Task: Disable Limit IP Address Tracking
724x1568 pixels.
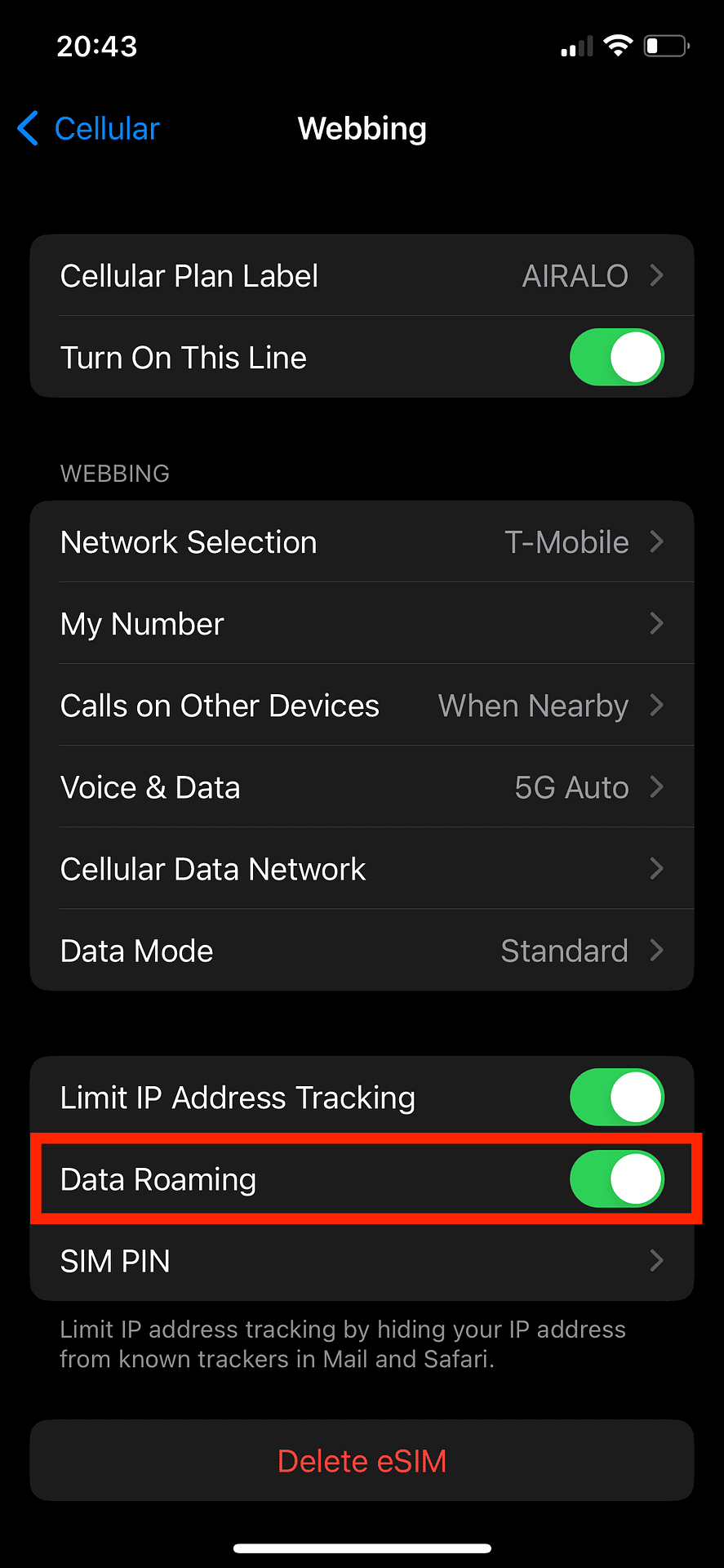Action: (616, 1098)
